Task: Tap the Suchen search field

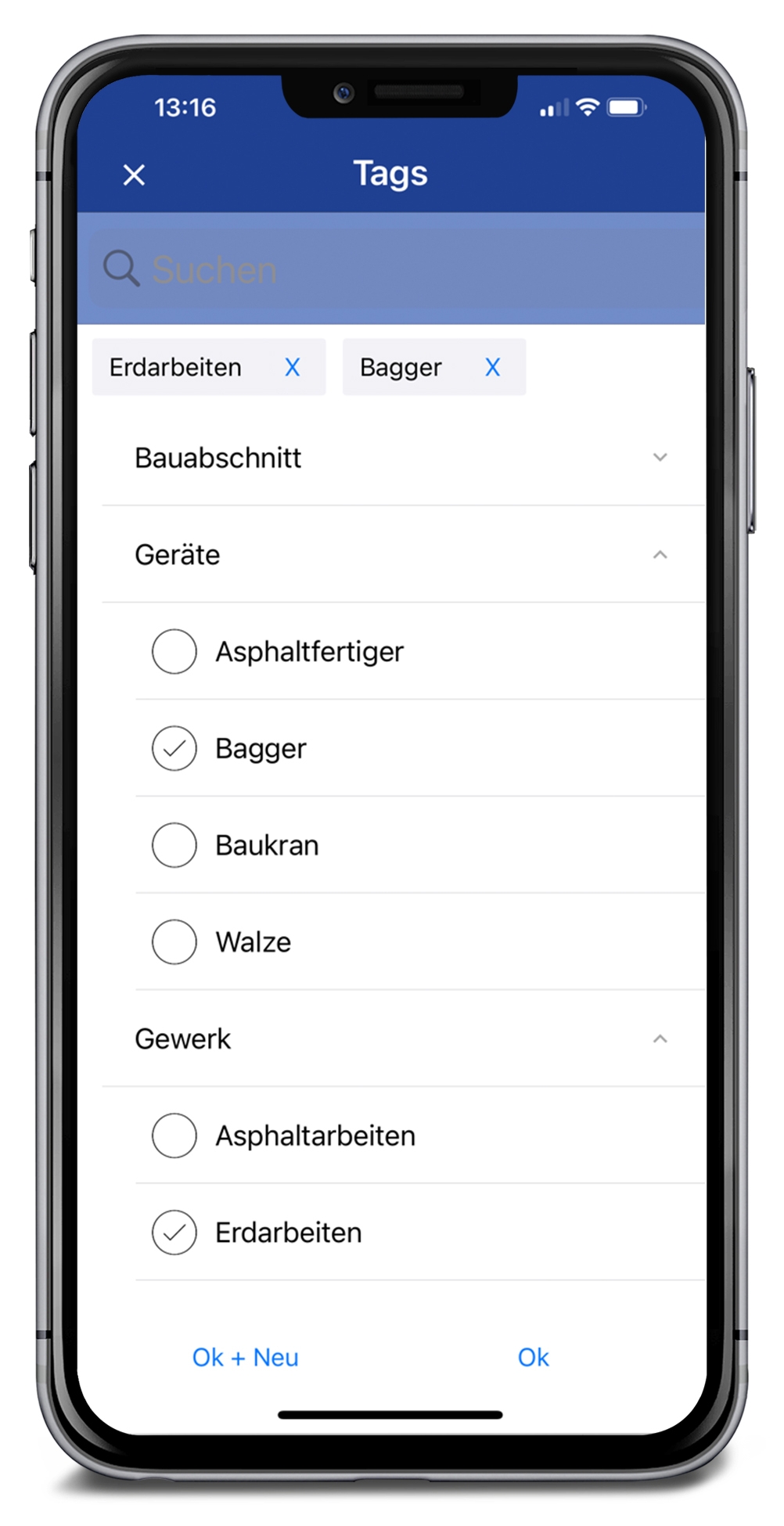Action: point(391,269)
